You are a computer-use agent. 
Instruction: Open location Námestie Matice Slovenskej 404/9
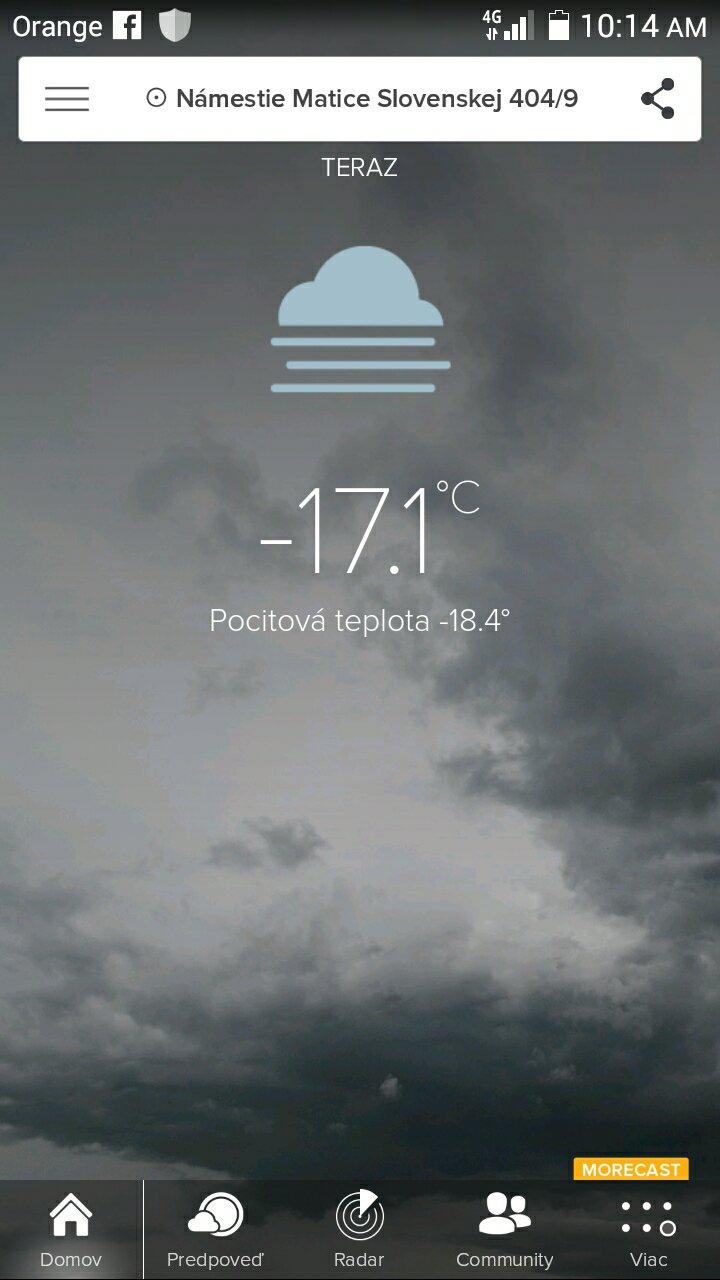[362, 99]
